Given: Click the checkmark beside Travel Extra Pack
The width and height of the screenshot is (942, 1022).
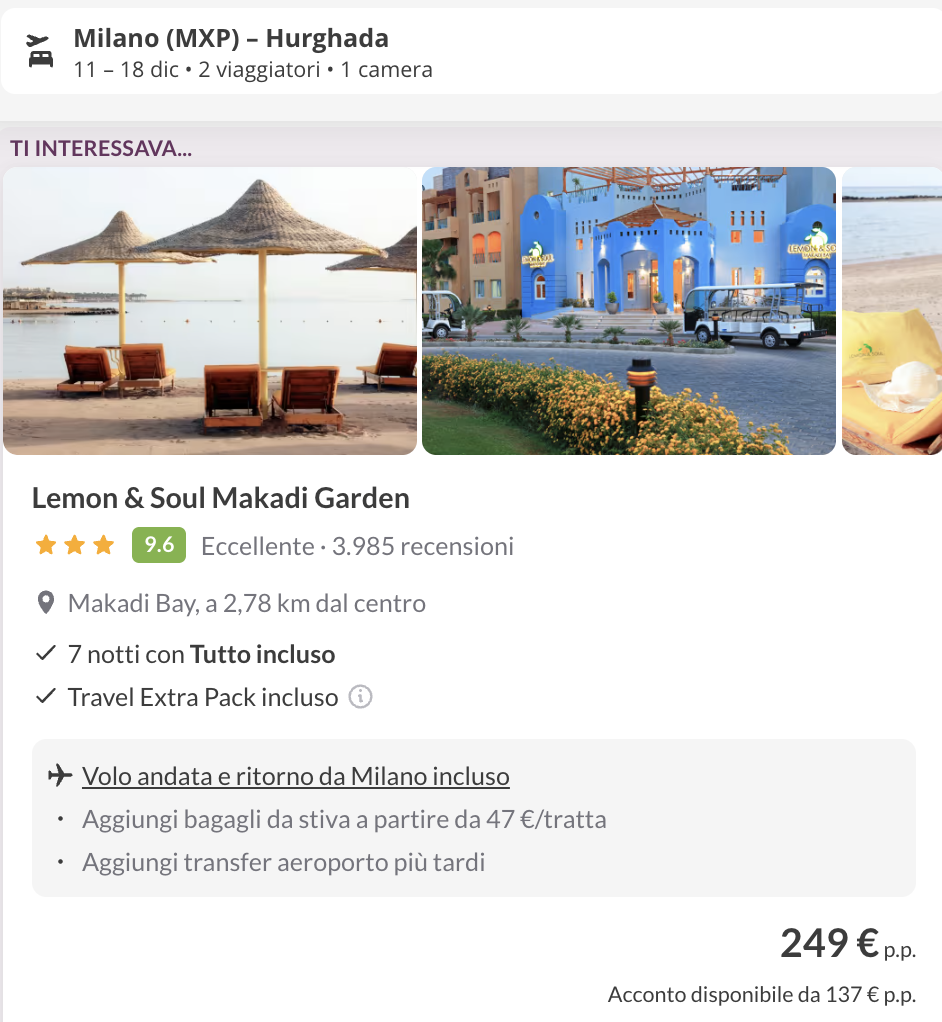Looking at the screenshot, I should [x=43, y=696].
